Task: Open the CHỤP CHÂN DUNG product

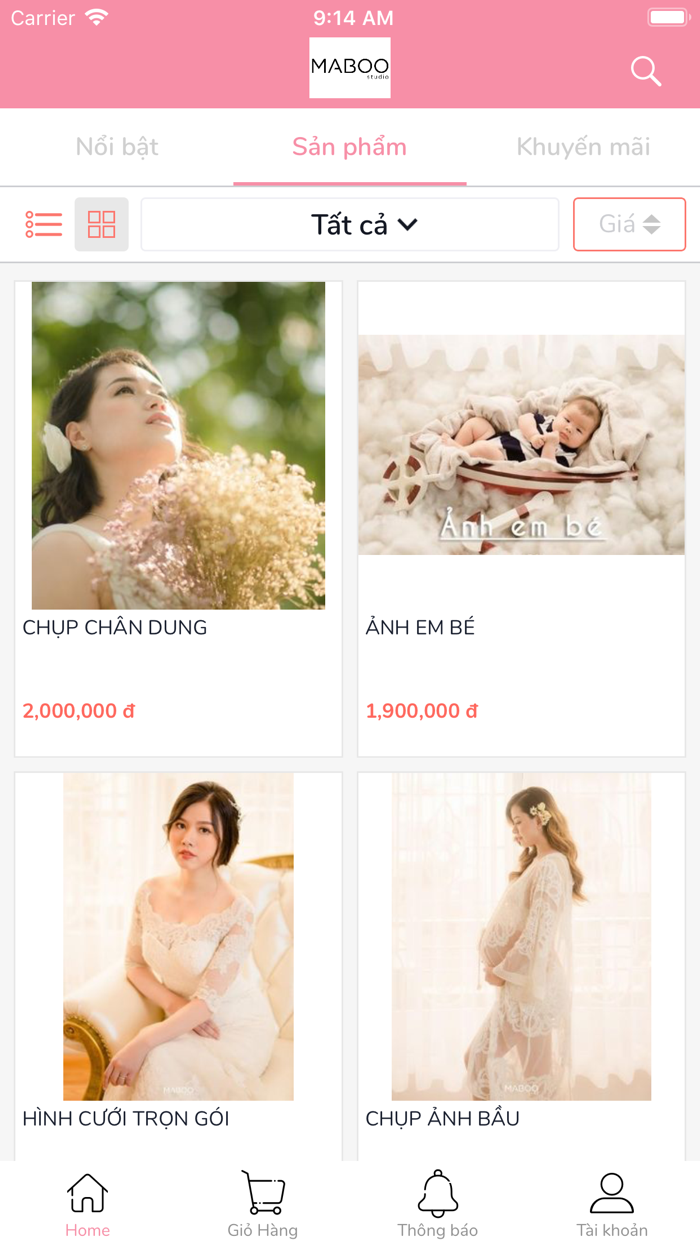Action: click(x=178, y=519)
